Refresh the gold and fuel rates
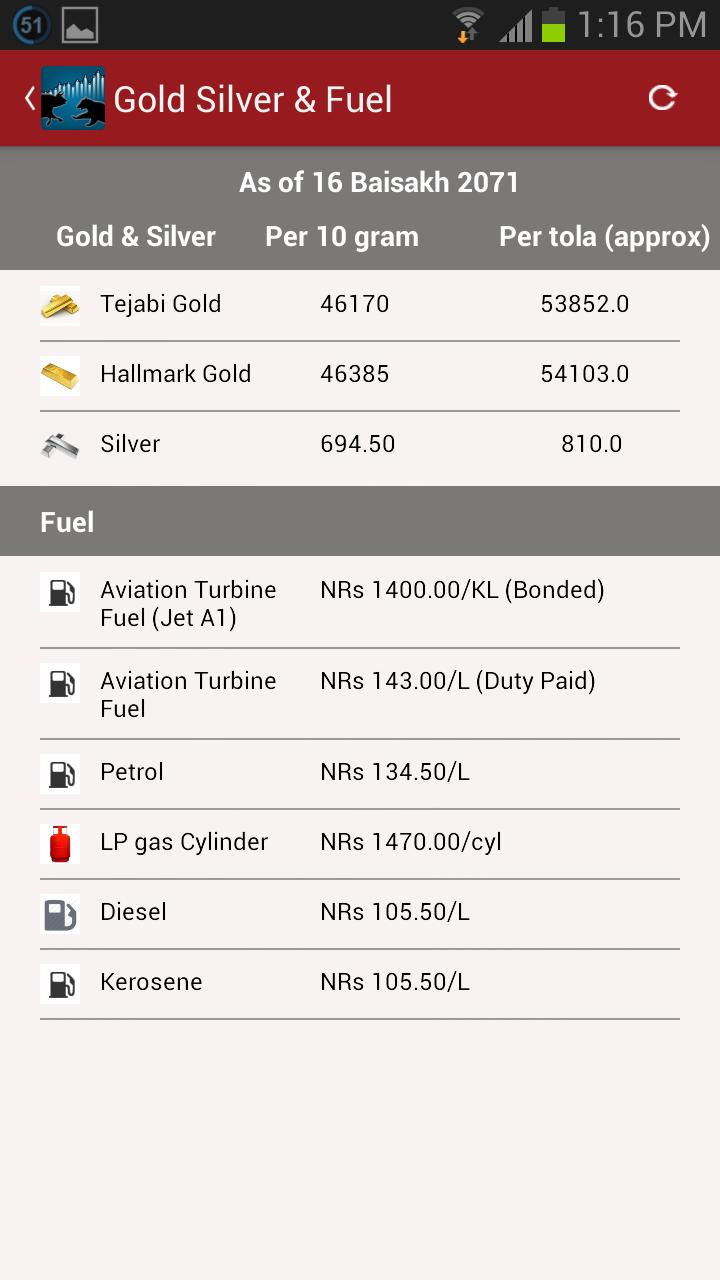The image size is (720, 1280). coord(662,98)
